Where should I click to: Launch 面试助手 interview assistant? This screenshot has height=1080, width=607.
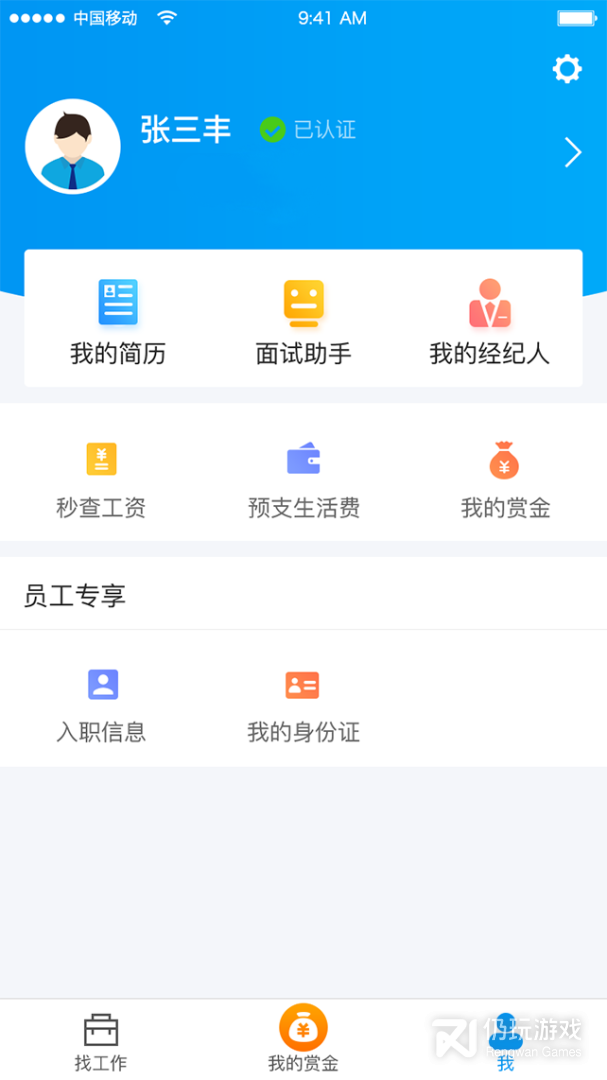[303, 322]
